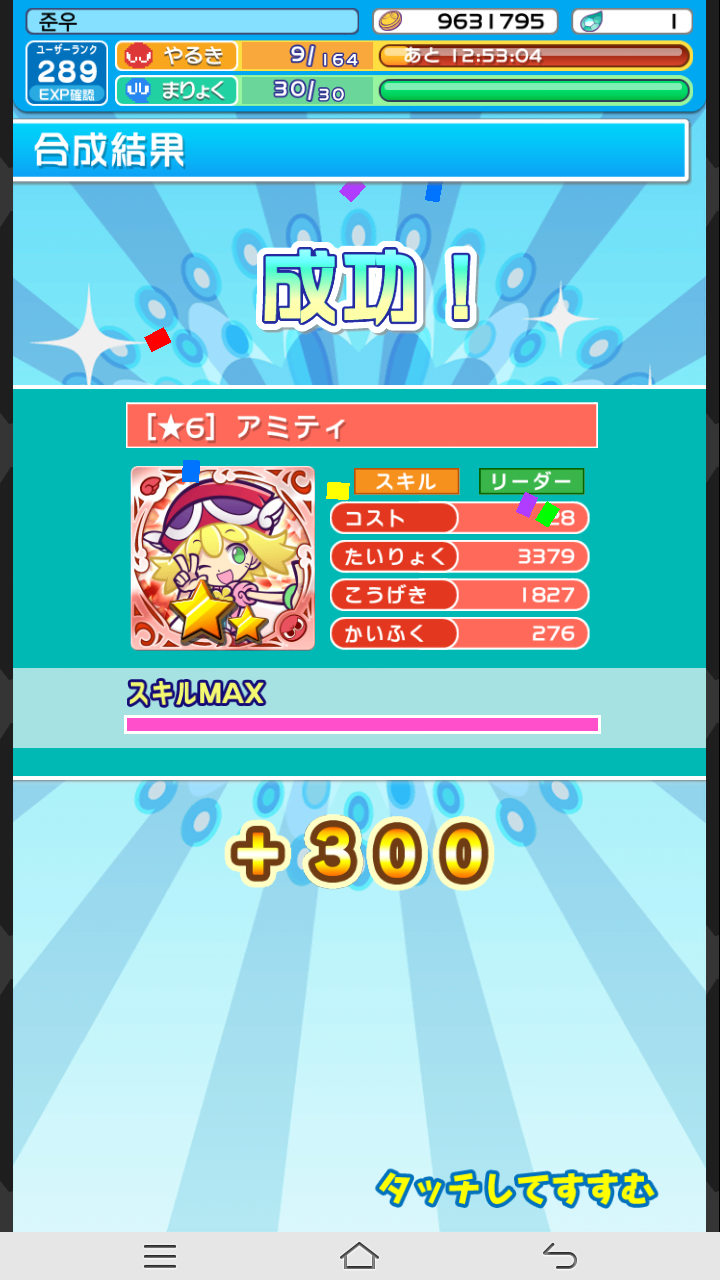
Task: Tap タッチしてすすむ to continue
Action: (x=515, y=1189)
